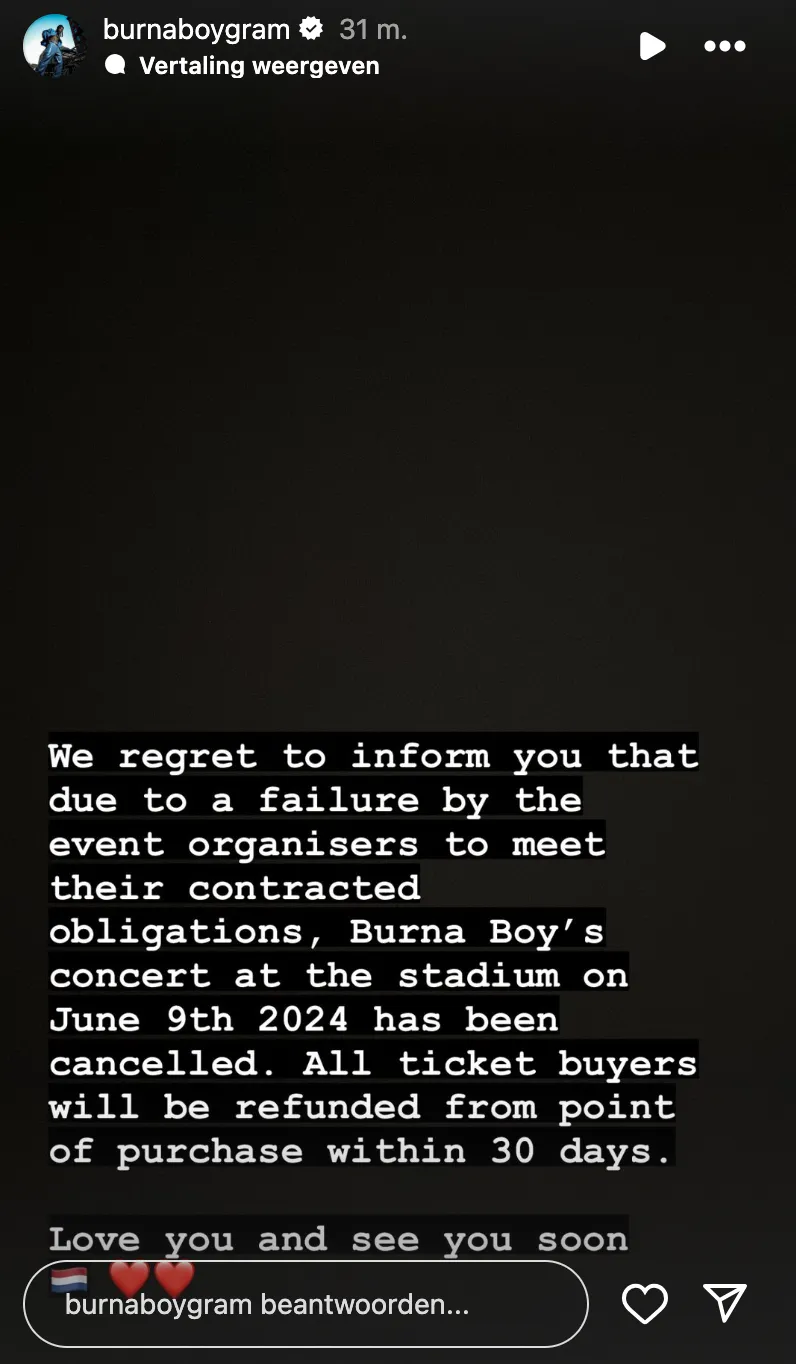796x1364 pixels.
Task: Tap the reply field to burnaboygram
Action: 306,1304
